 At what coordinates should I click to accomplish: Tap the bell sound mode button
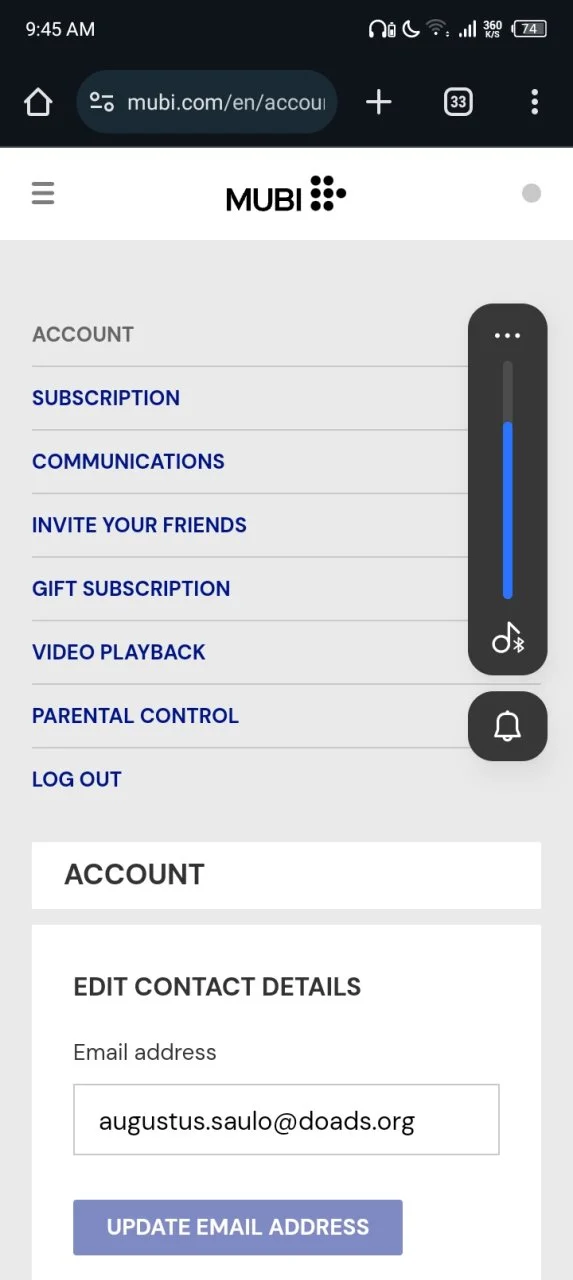508,726
